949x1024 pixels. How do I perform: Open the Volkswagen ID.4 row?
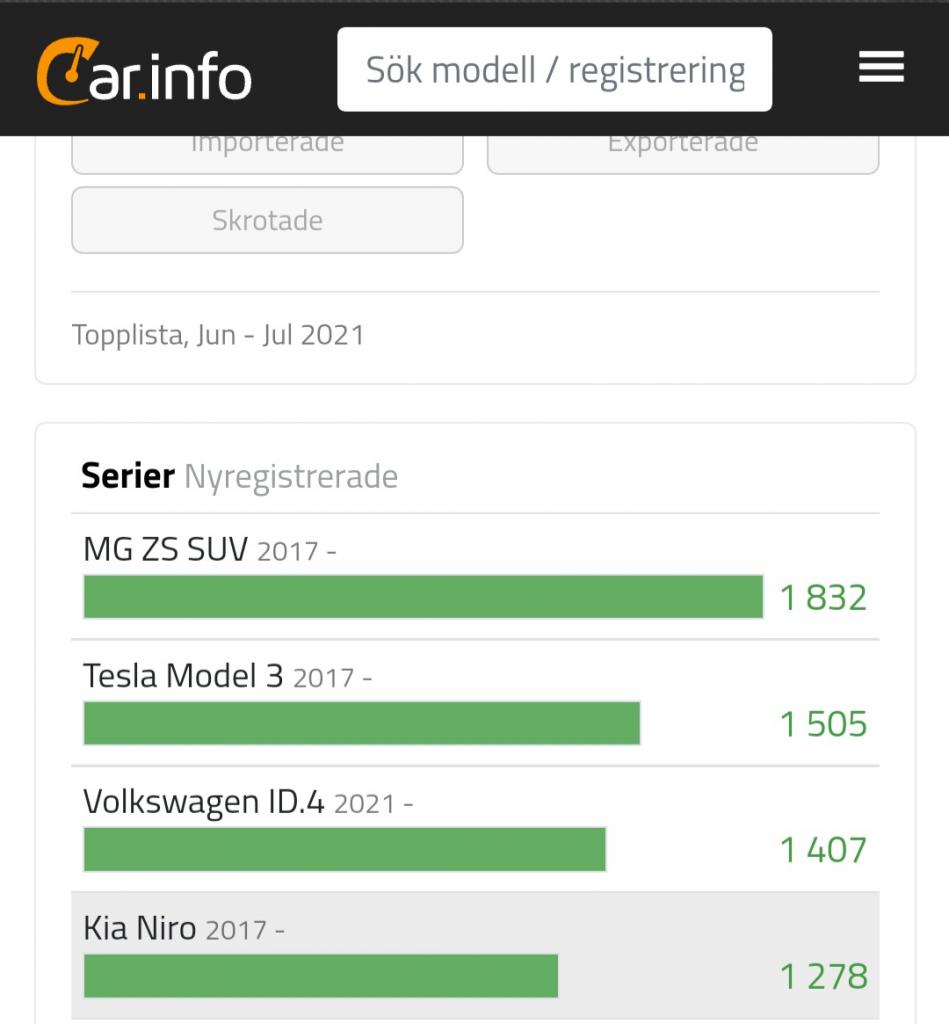click(x=475, y=829)
